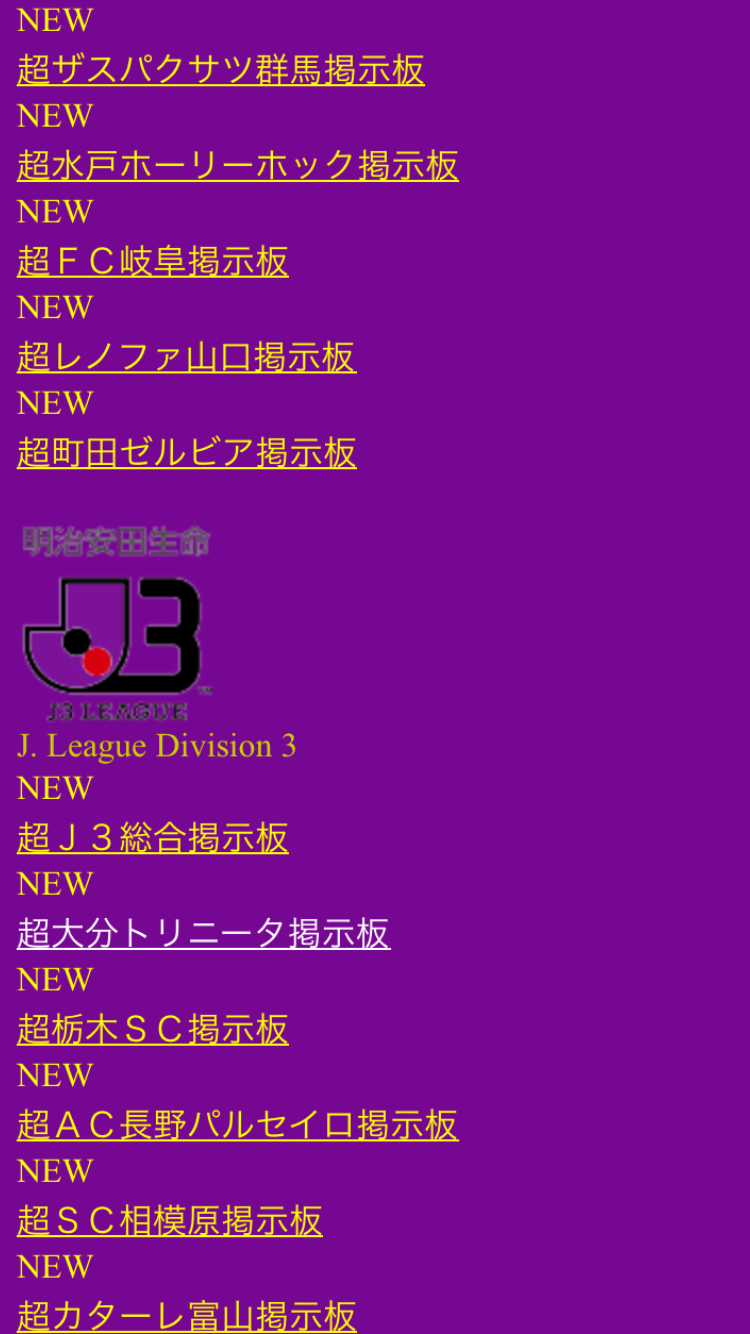Open the 超Ｊ３総合掲示板 link
The image size is (750, 1334).
[153, 838]
